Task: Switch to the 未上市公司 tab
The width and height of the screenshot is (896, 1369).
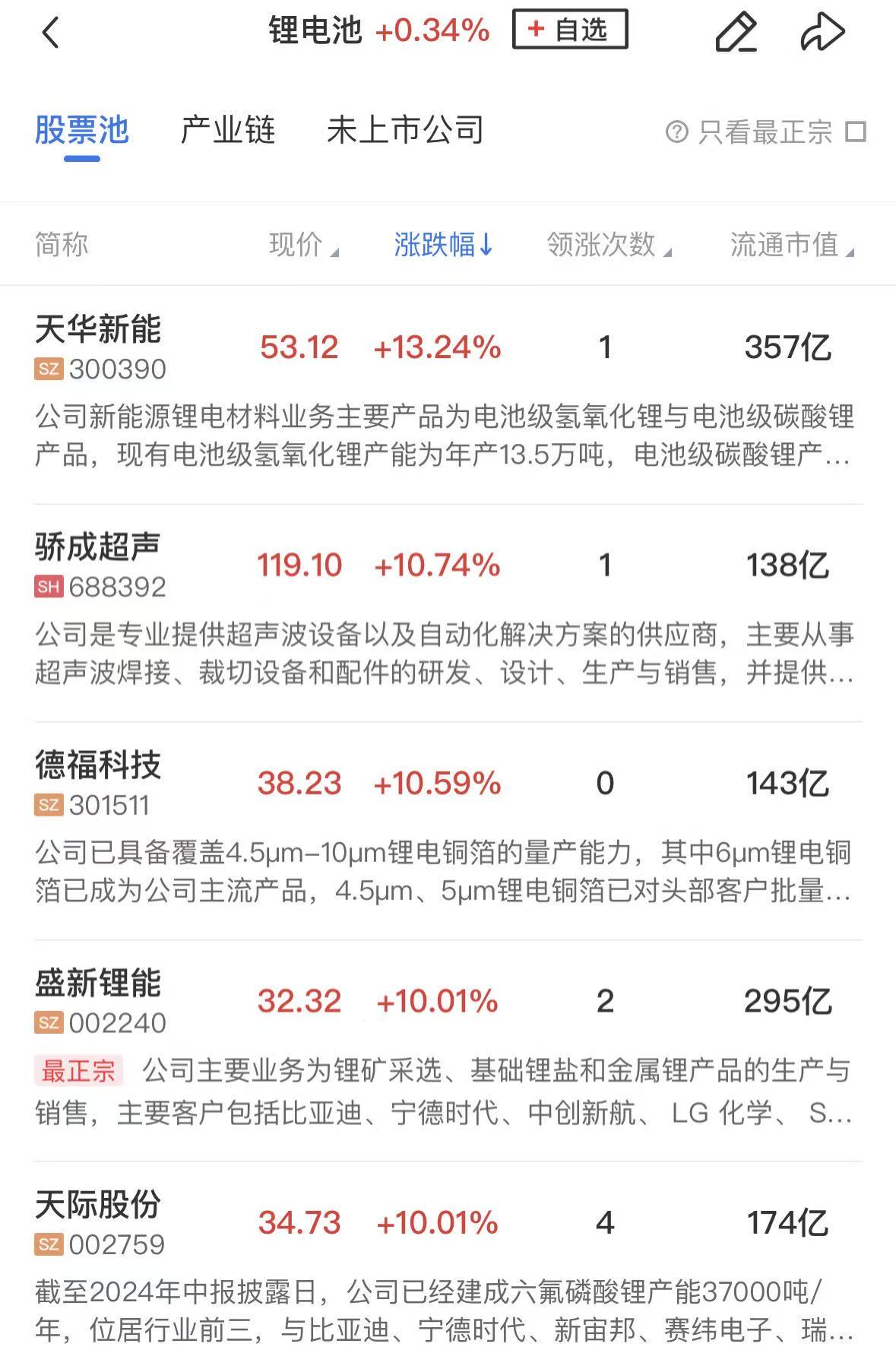Action: pyautogui.click(x=405, y=131)
